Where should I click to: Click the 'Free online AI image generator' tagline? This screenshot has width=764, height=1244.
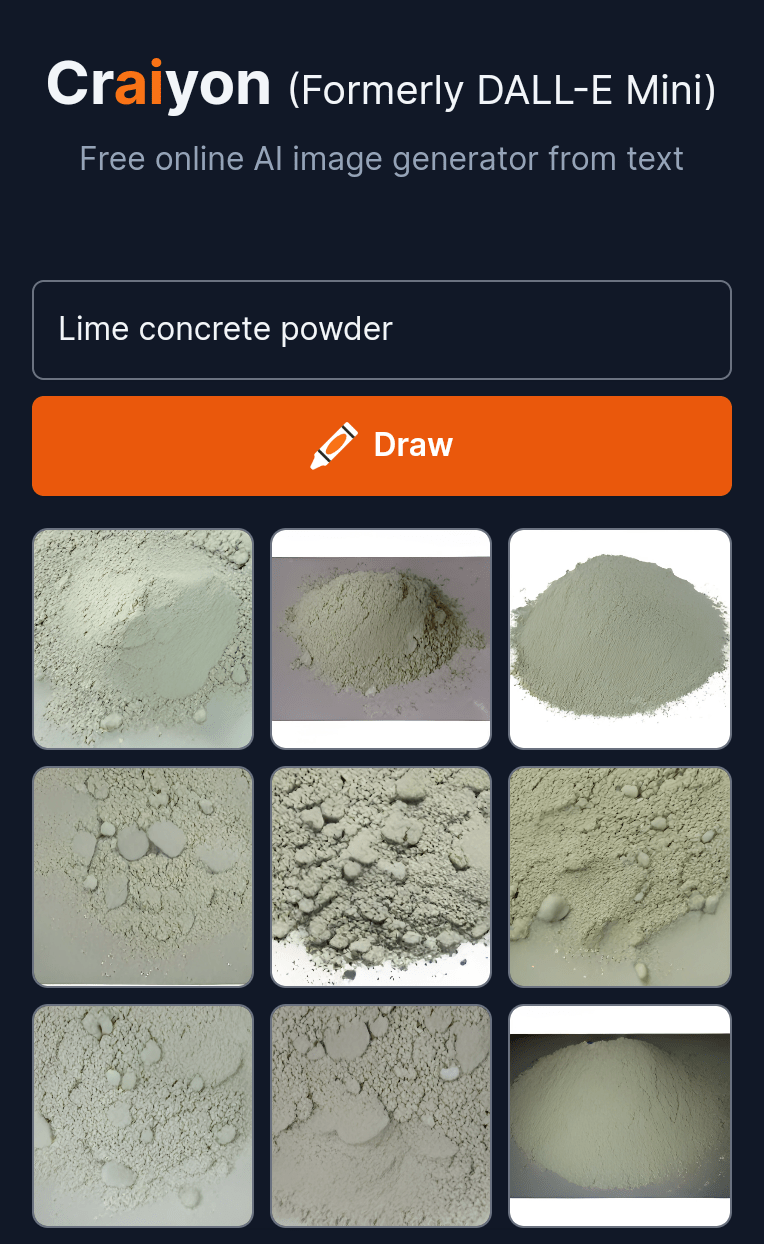click(x=381, y=158)
